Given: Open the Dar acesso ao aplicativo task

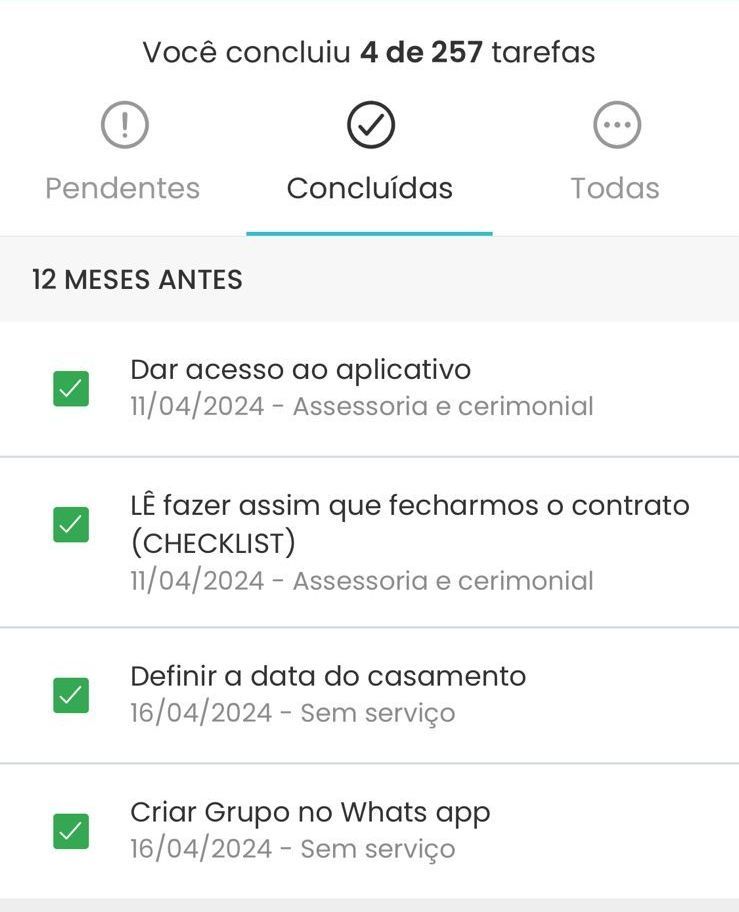Looking at the screenshot, I should pos(360,387).
